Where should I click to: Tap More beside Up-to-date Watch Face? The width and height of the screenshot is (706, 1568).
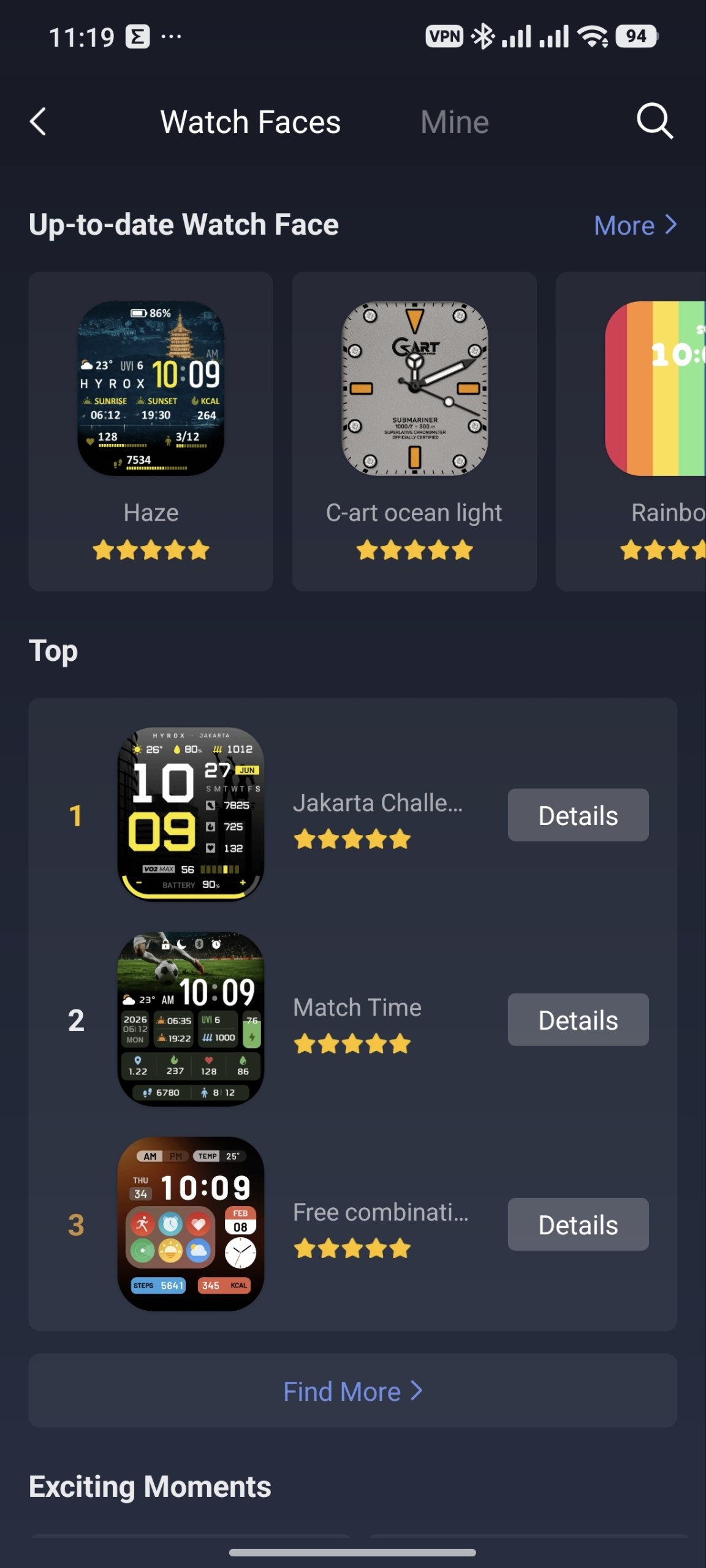[x=636, y=225]
